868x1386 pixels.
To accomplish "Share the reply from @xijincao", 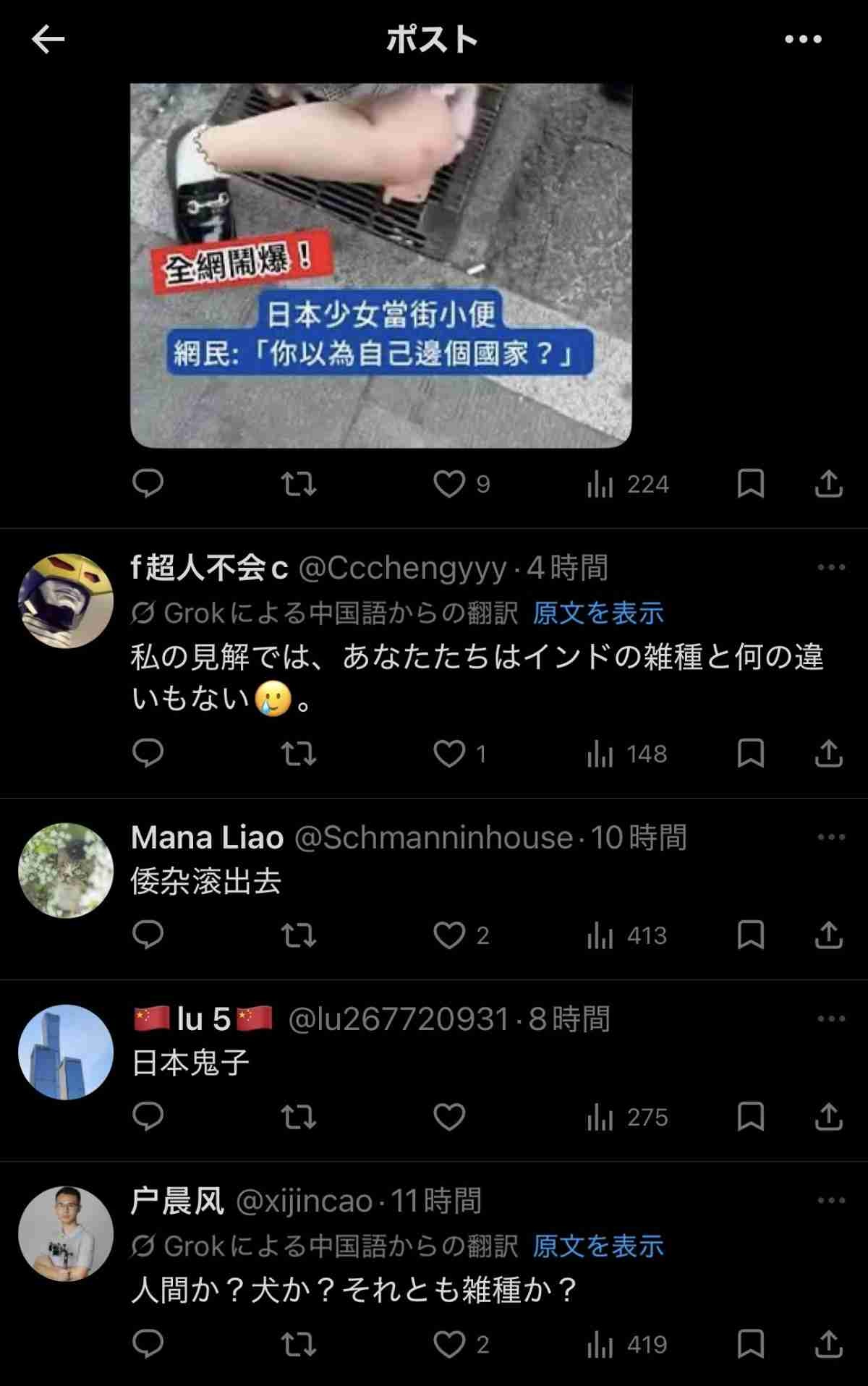I will coord(828,1345).
